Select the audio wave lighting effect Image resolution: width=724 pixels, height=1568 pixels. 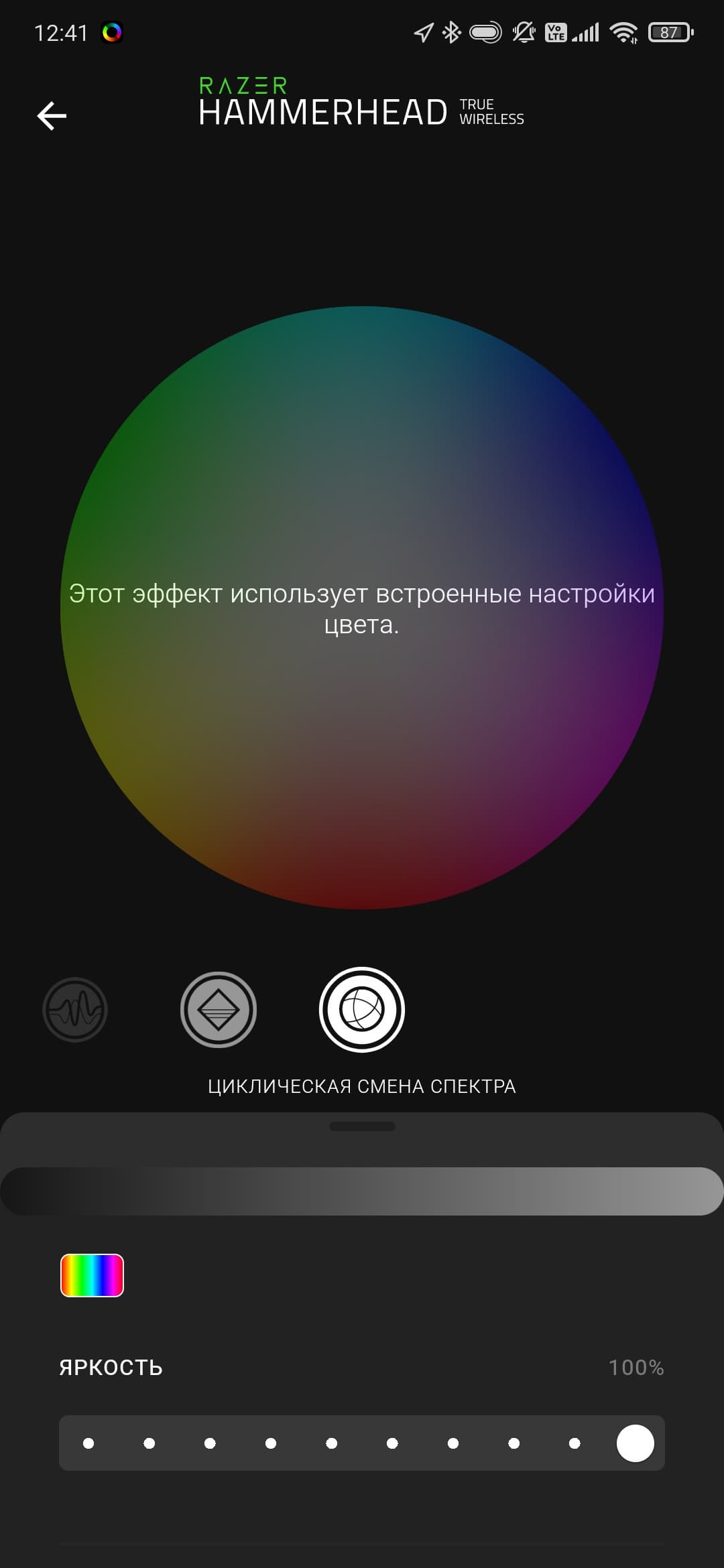(x=75, y=1010)
